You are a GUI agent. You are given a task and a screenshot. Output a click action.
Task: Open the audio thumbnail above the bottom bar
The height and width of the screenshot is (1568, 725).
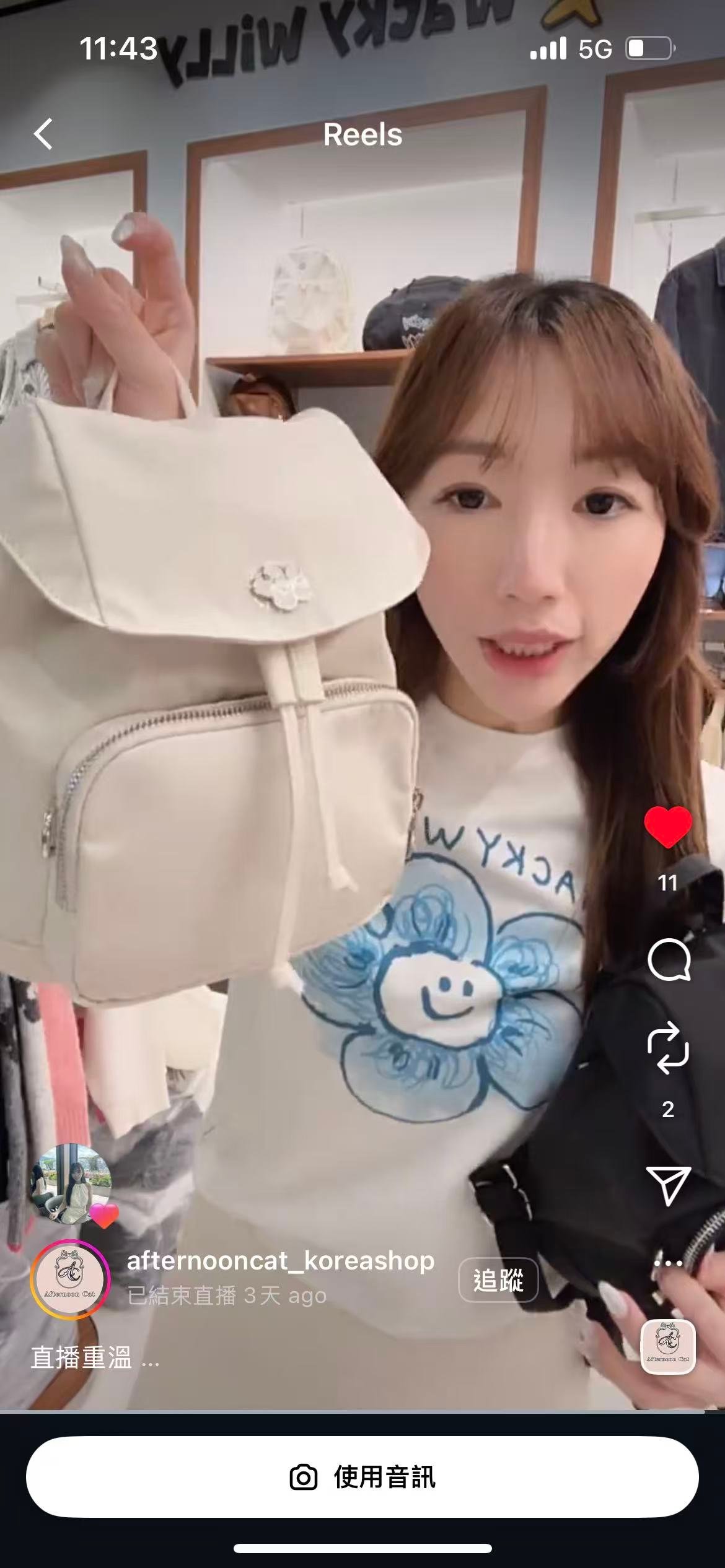tap(667, 1347)
